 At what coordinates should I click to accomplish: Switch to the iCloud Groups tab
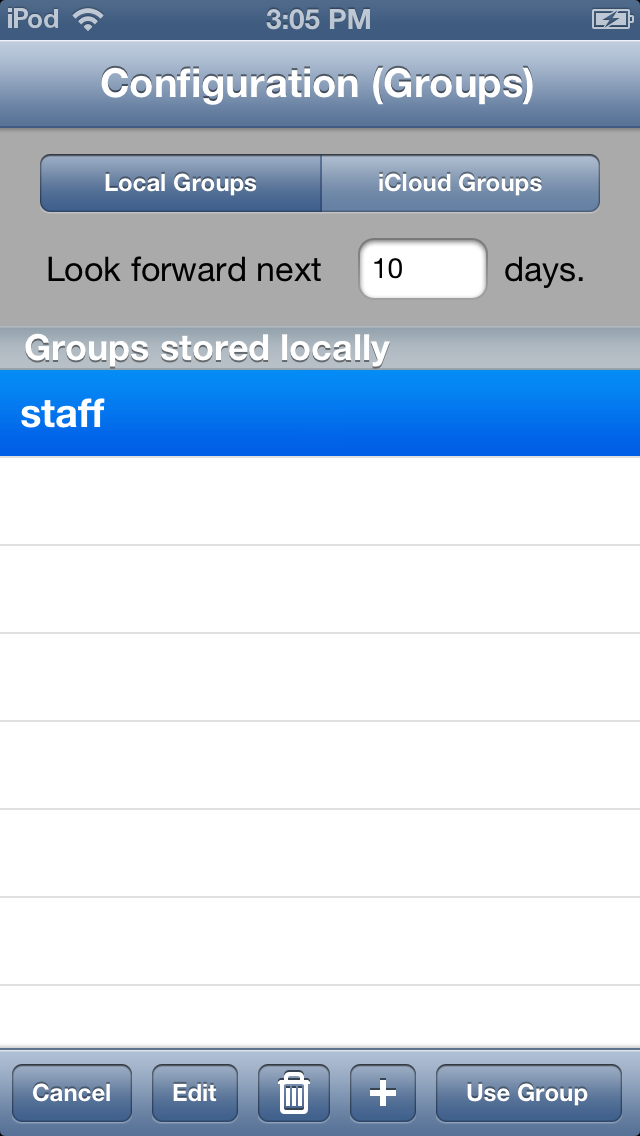click(x=460, y=183)
